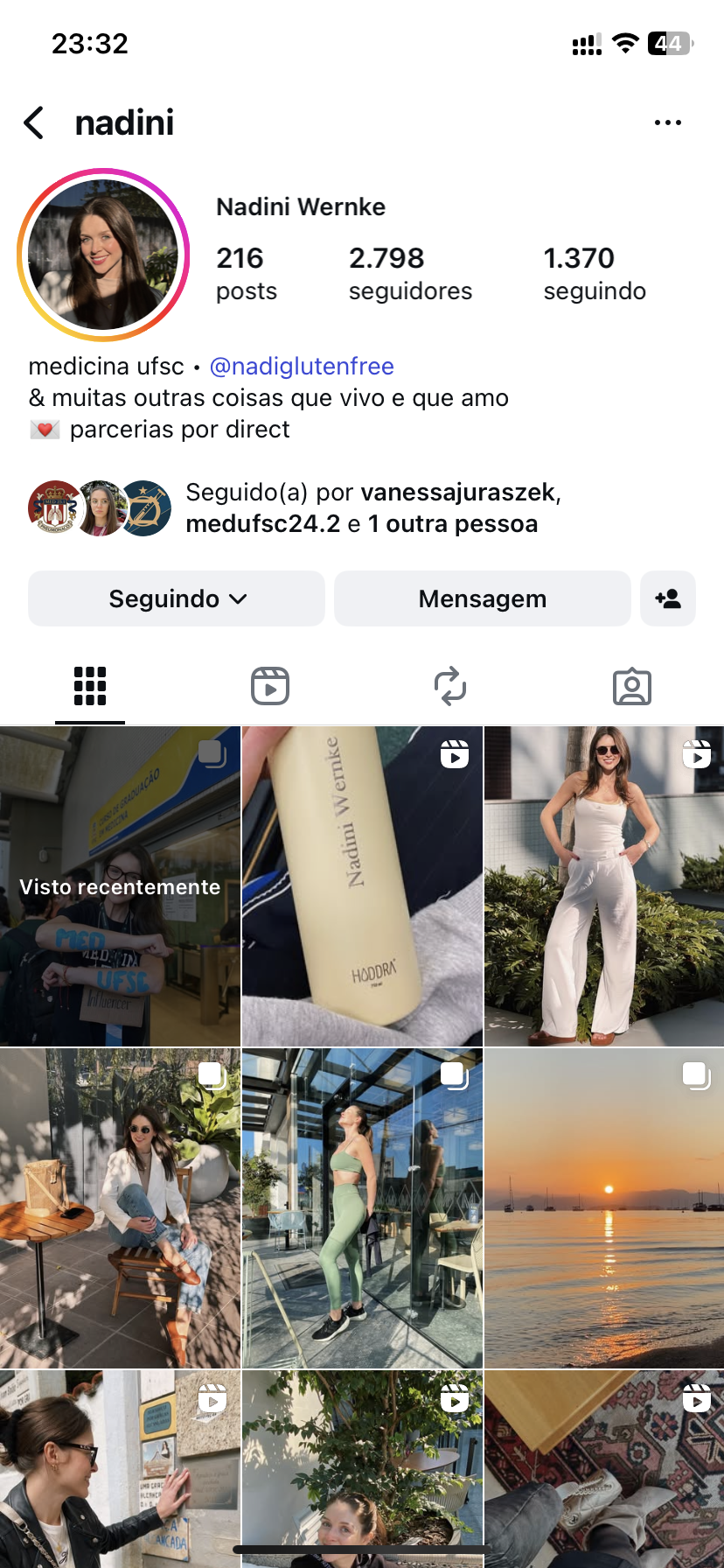Show suggested accounts with the add-person icon
724x1568 pixels.
pos(667,598)
